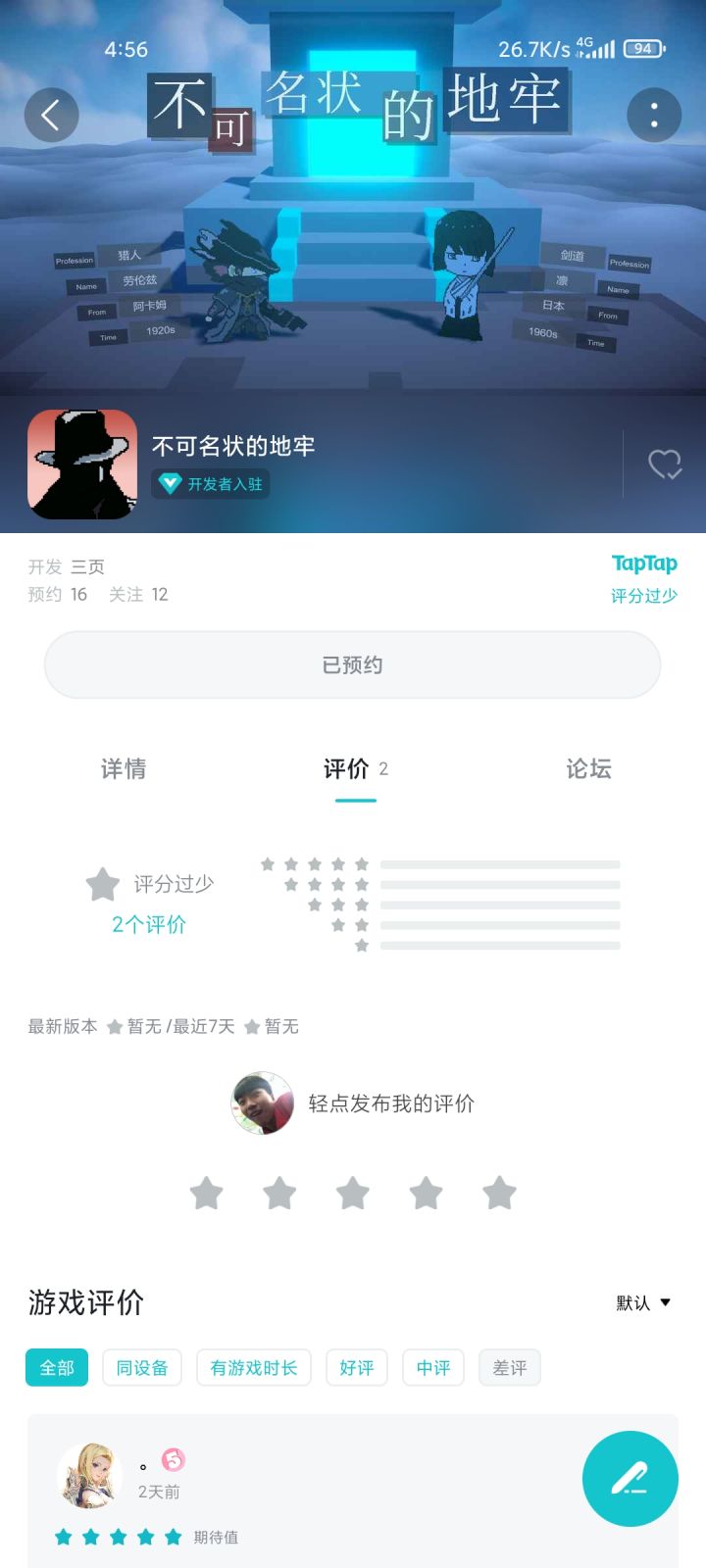706x1568 pixels.
Task: Show only 好评 reviews
Action: [357, 1367]
